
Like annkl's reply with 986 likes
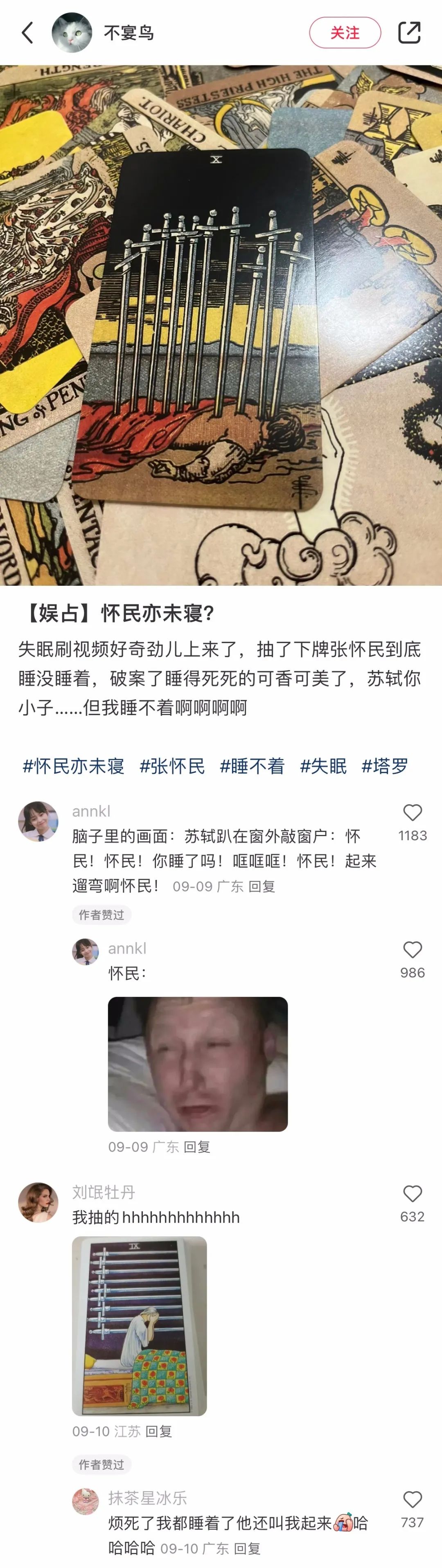coord(412,950)
